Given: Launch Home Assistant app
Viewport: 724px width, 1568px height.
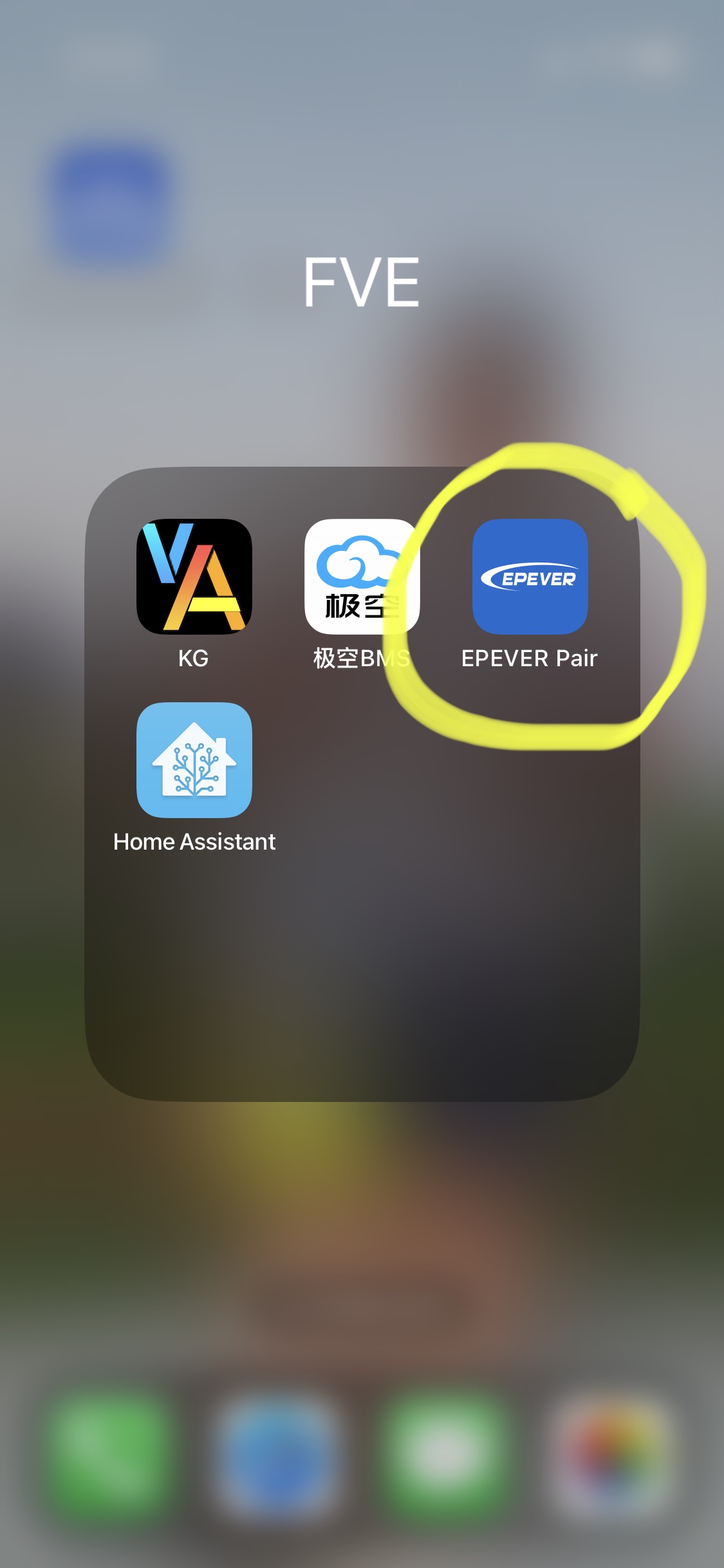Looking at the screenshot, I should click(194, 760).
